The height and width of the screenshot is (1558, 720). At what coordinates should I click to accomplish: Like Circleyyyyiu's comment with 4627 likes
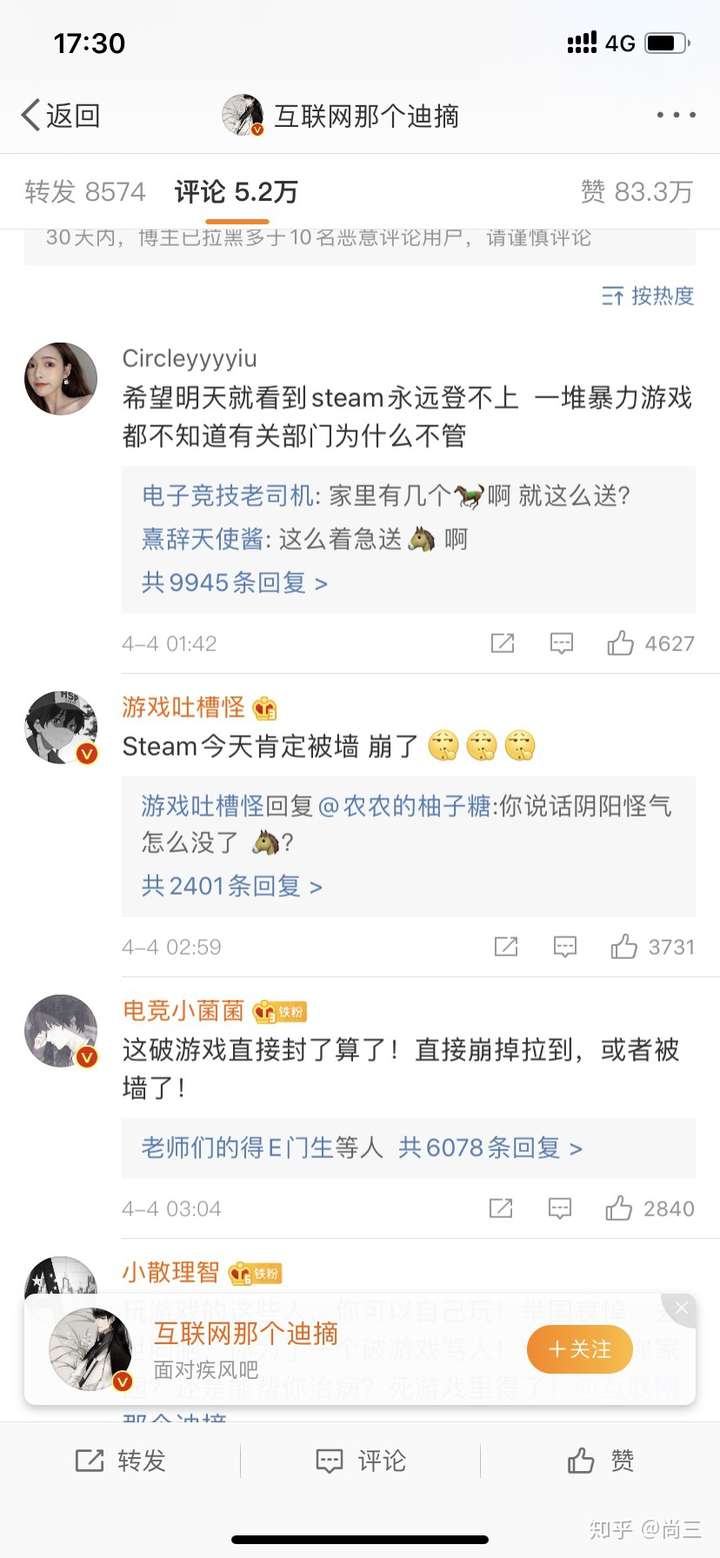pos(650,643)
